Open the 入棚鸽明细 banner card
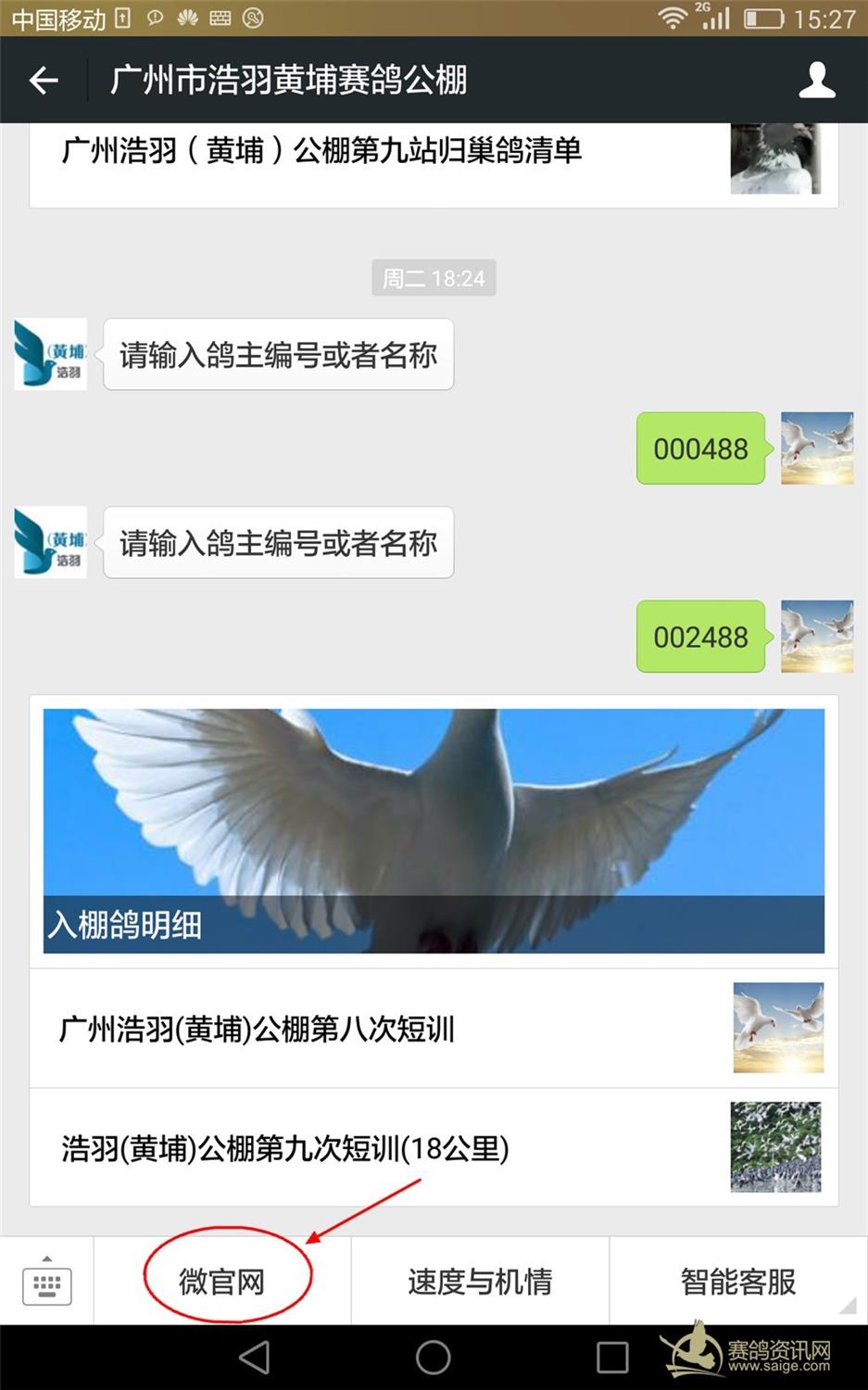 tap(434, 830)
